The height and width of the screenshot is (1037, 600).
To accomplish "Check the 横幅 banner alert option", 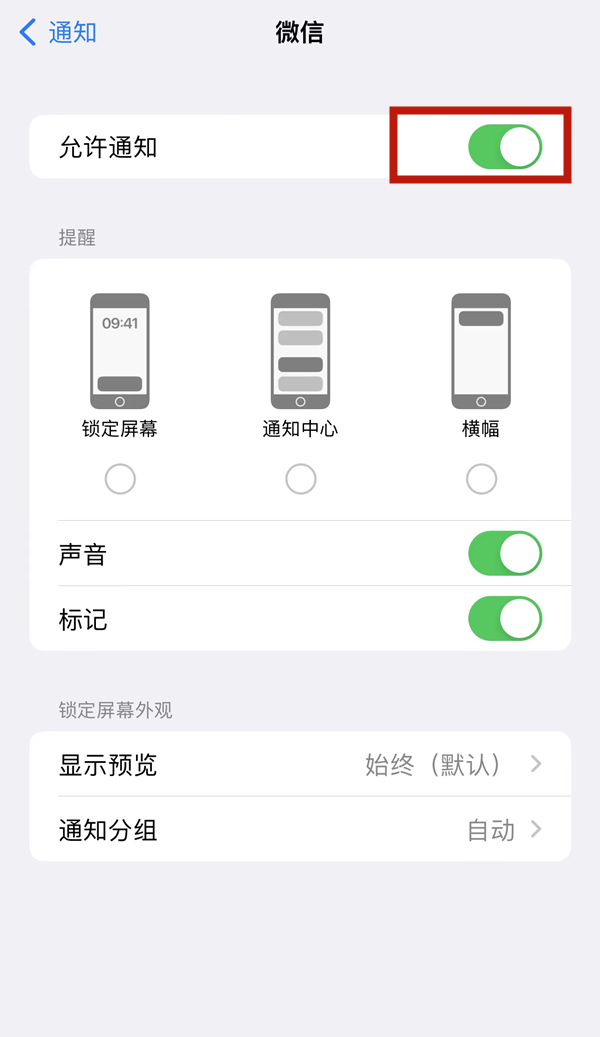I will tap(481, 480).
